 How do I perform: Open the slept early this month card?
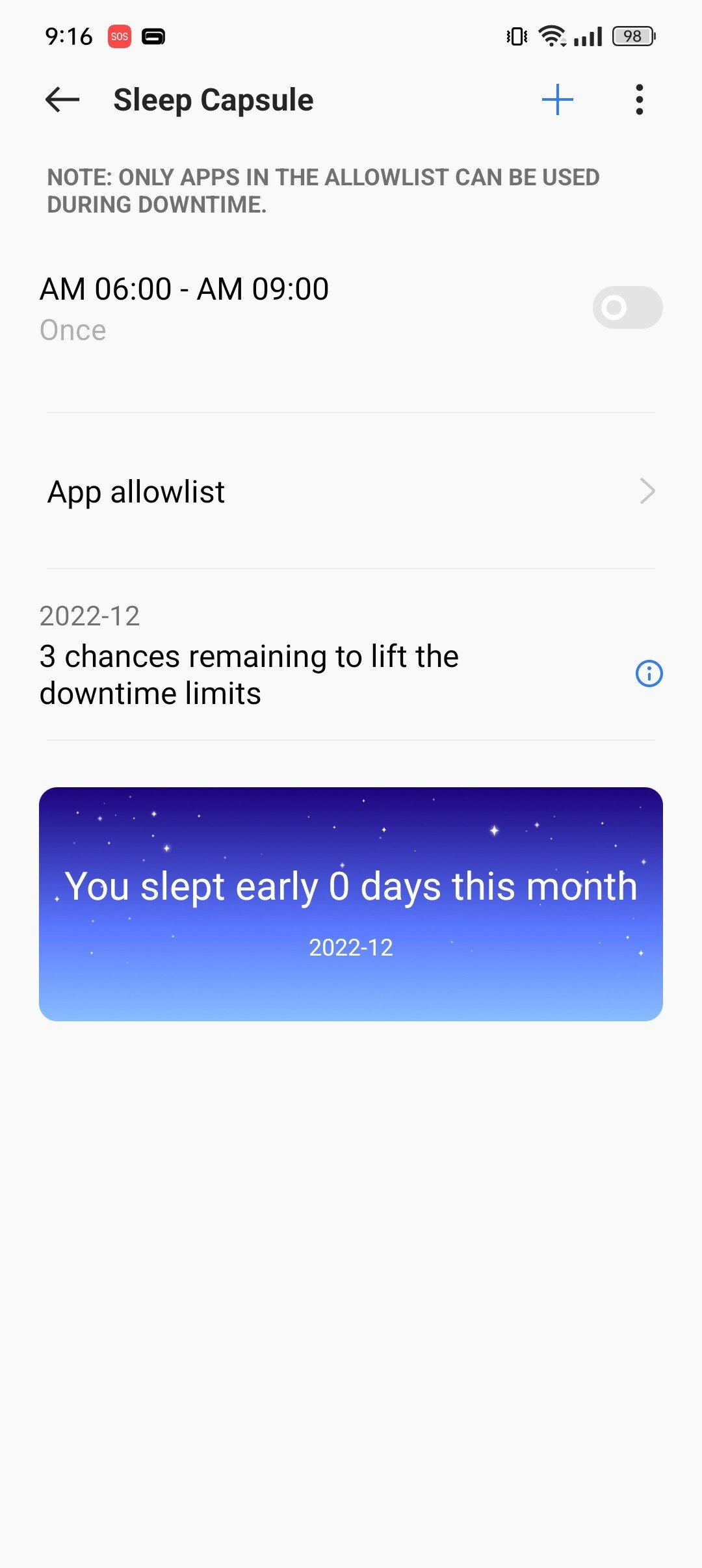pyautogui.click(x=351, y=904)
